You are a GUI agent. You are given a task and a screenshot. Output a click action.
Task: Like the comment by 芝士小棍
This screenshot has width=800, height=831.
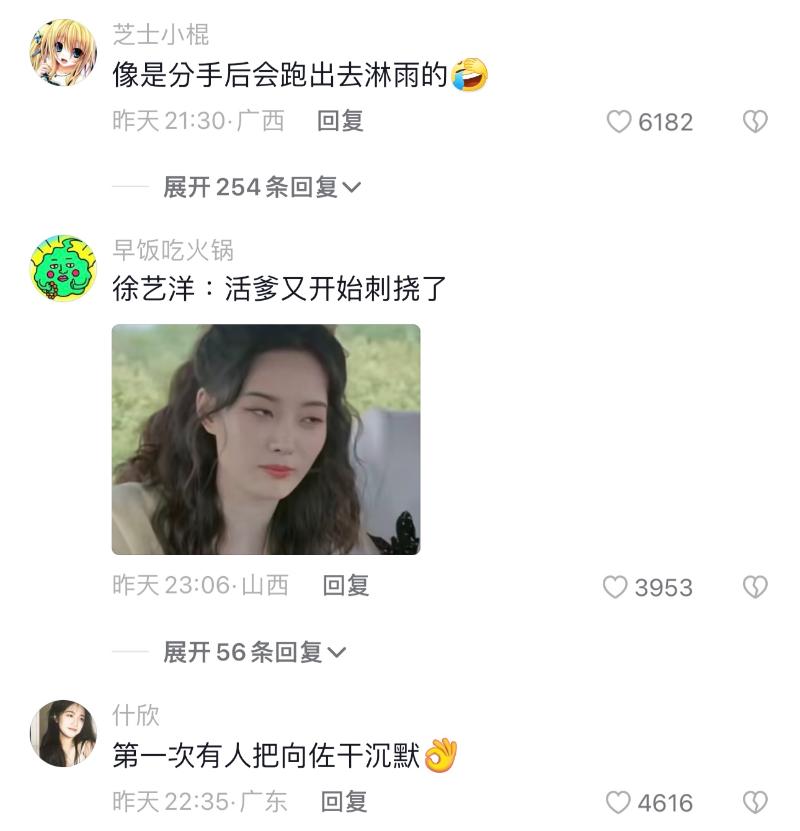pos(621,122)
